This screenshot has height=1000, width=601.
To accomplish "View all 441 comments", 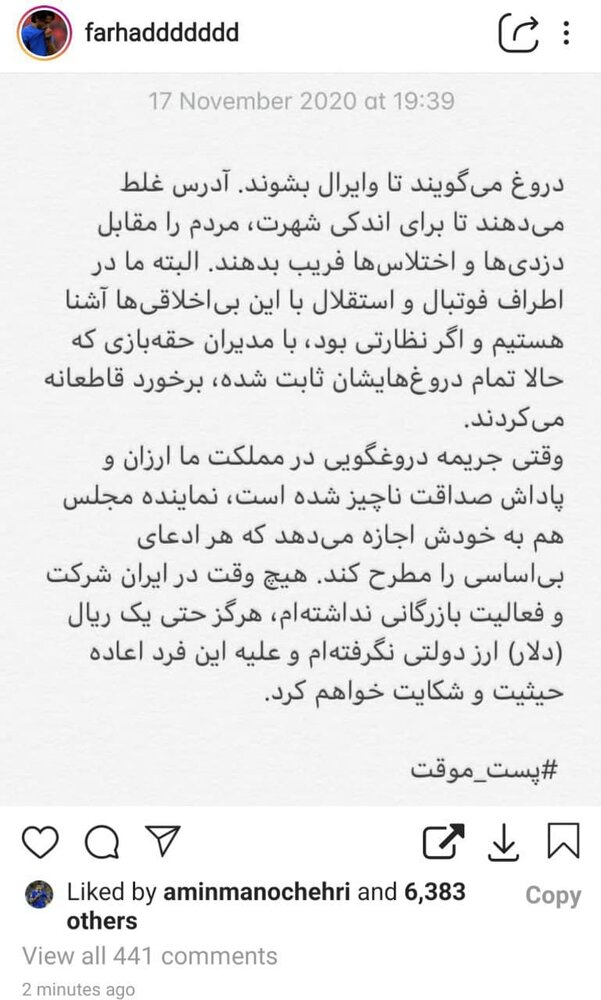I will click(x=150, y=956).
